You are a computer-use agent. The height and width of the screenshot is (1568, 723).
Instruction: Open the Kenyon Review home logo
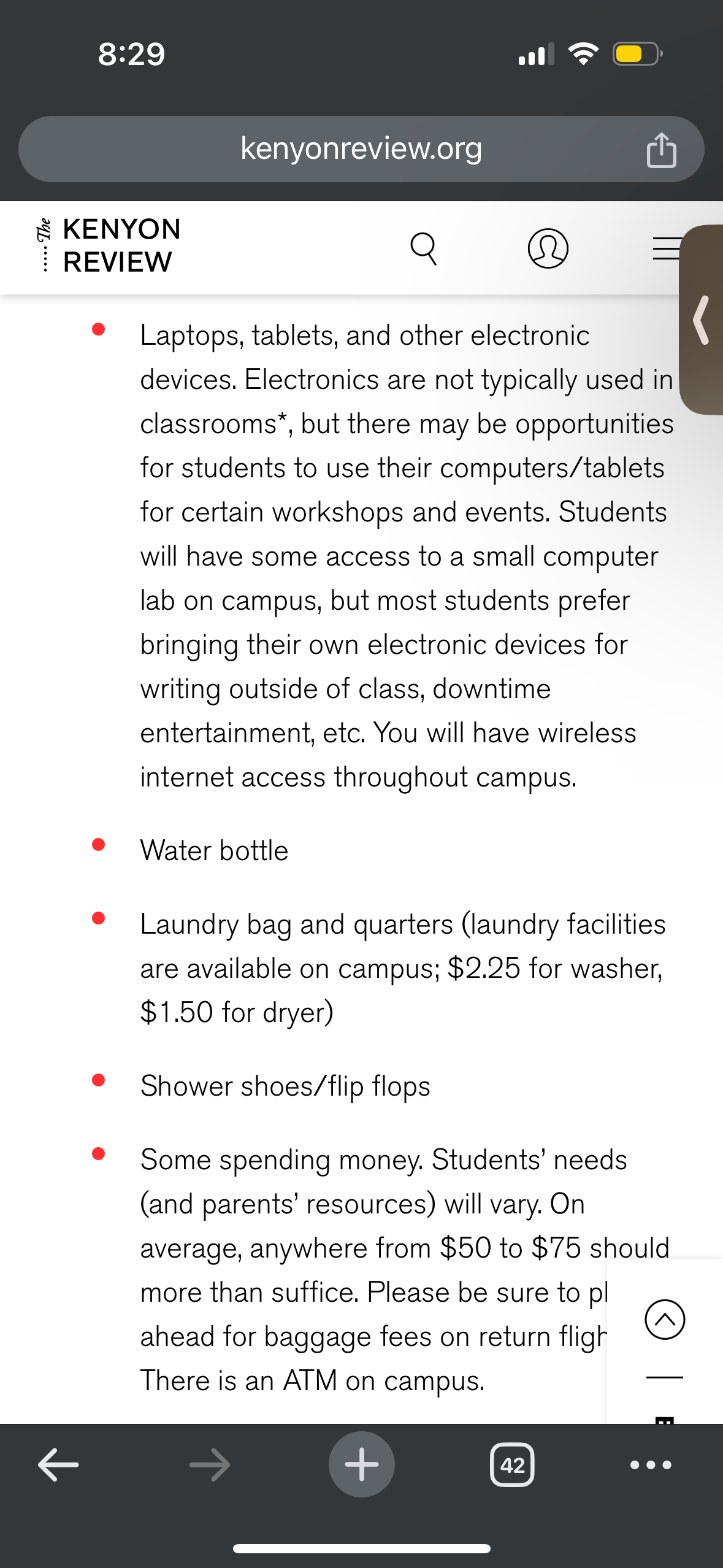point(109,246)
